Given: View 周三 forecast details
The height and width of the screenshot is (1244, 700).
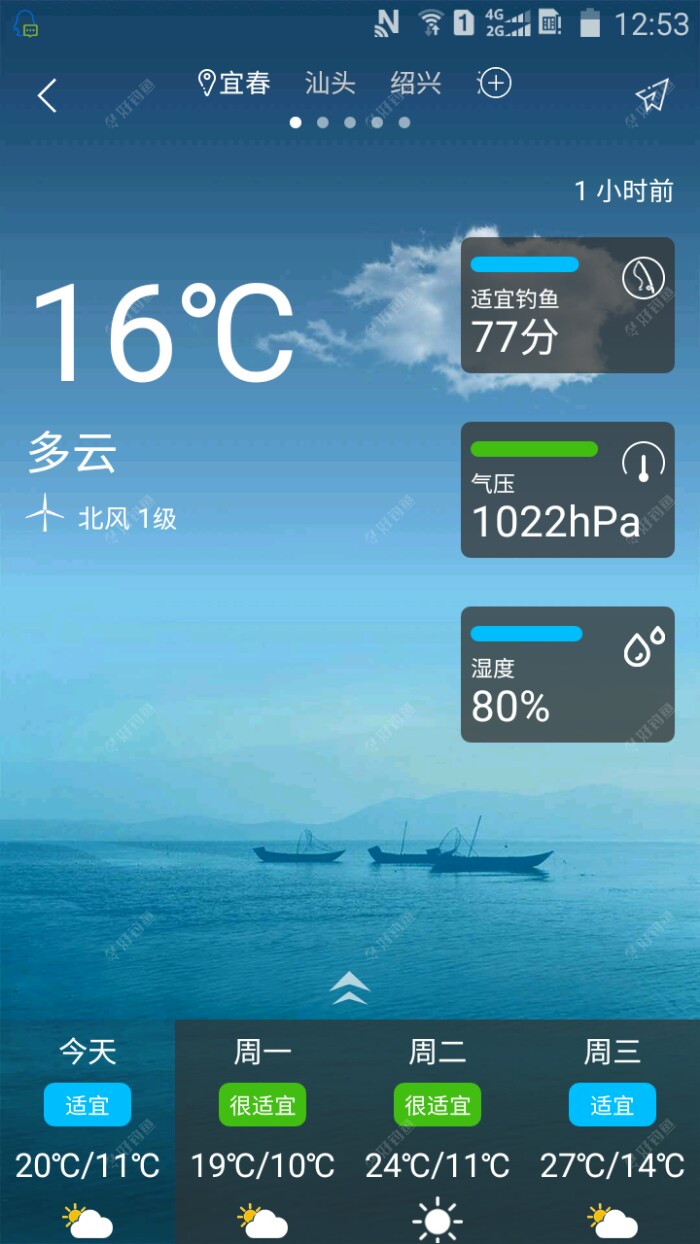Looking at the screenshot, I should coord(612,1130).
